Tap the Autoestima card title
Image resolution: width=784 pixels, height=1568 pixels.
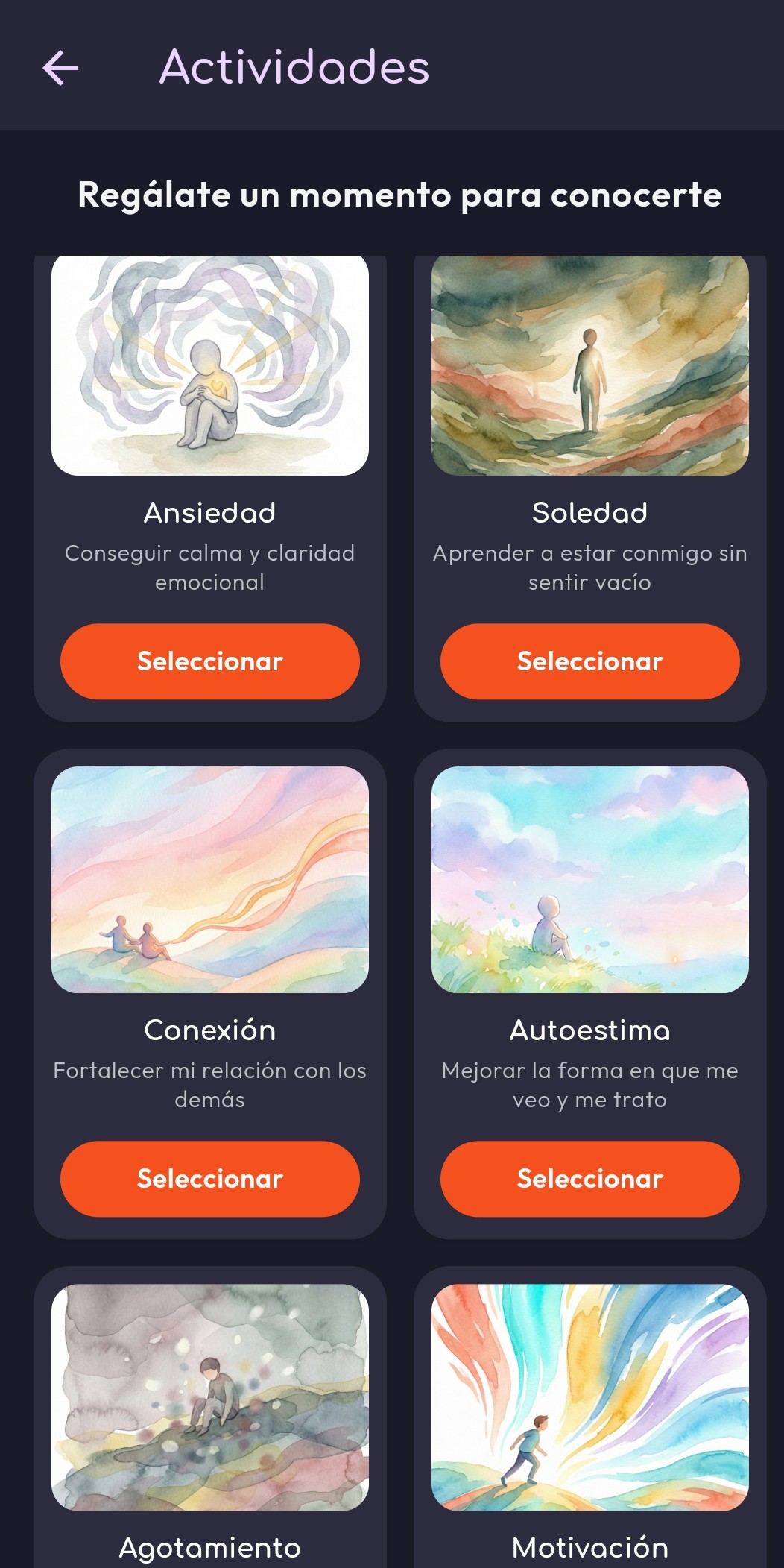point(589,1030)
